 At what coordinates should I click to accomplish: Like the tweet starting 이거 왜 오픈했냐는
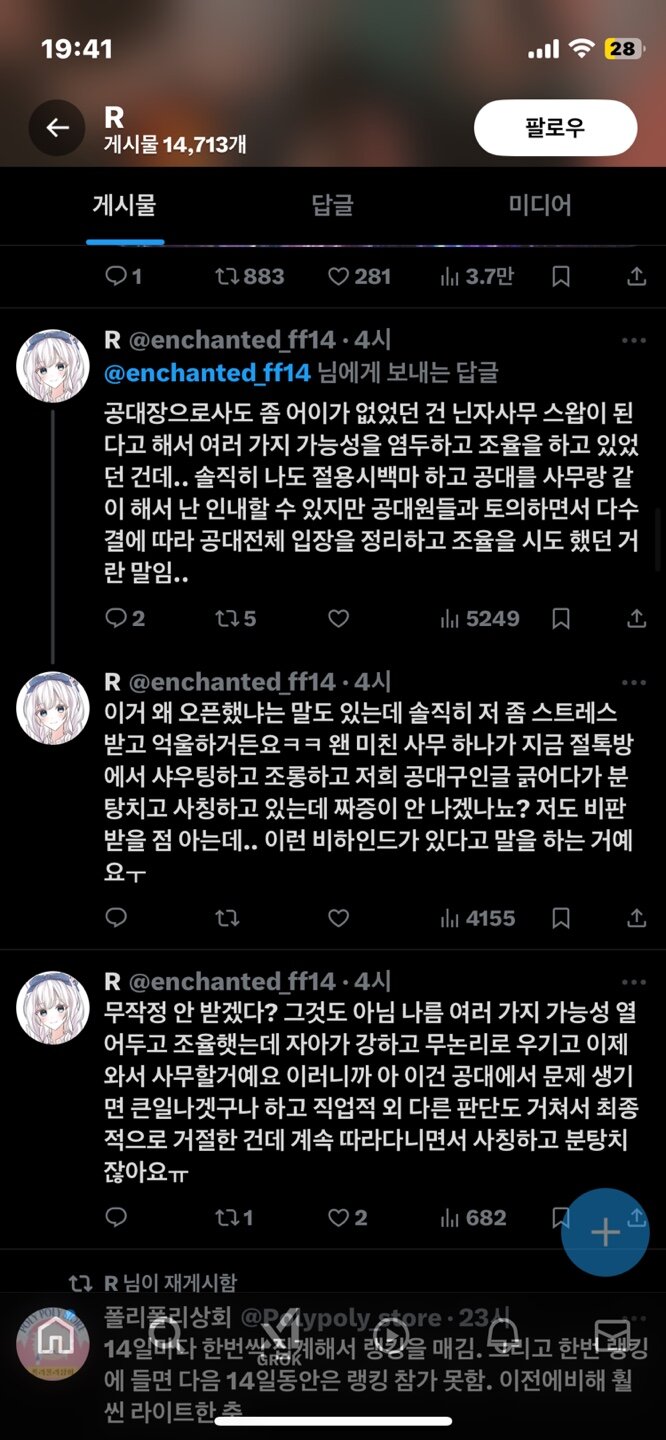(339, 917)
